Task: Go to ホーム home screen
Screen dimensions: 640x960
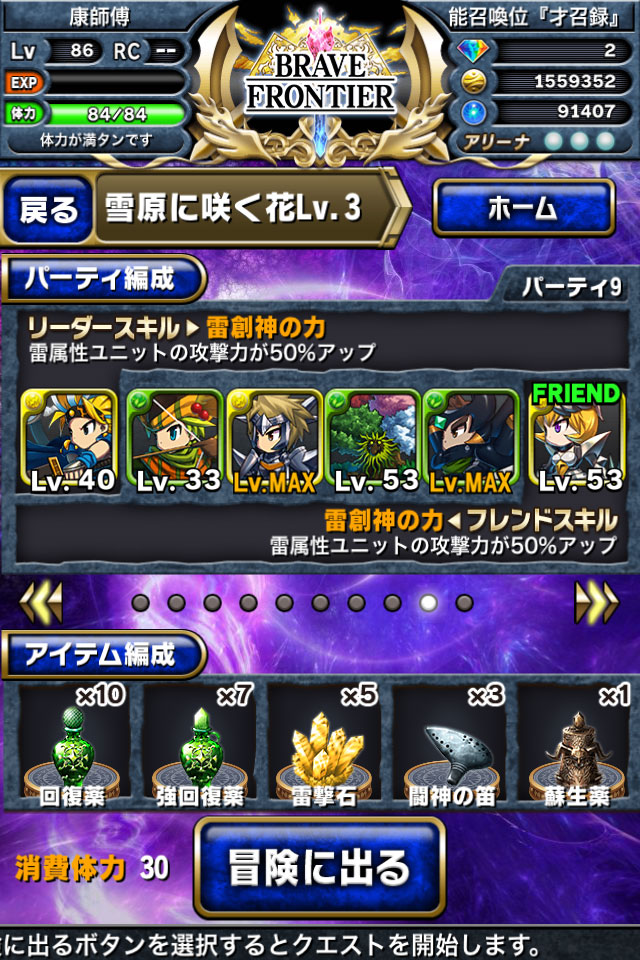Action: click(x=523, y=208)
